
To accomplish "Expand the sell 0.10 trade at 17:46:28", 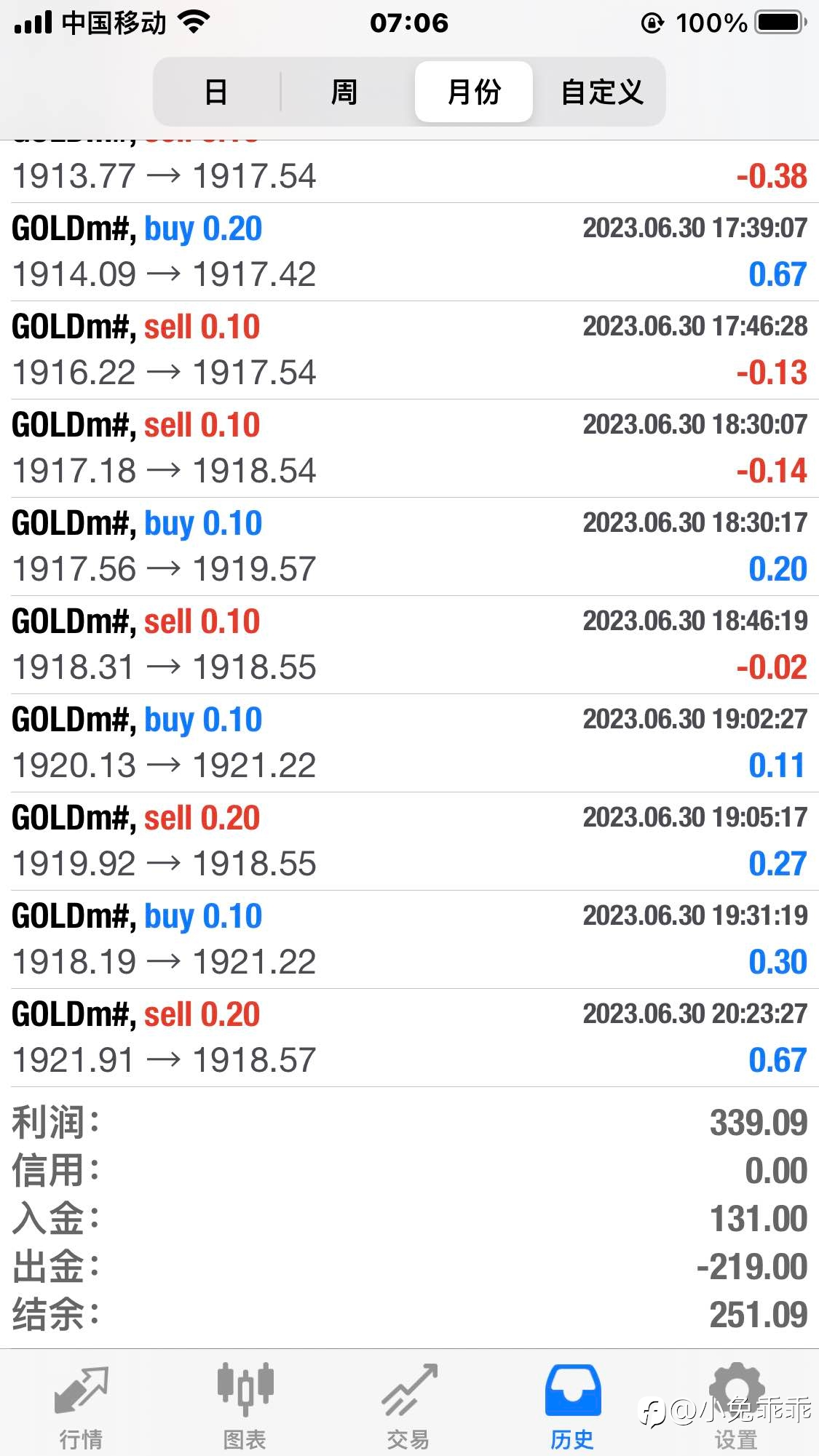I will 409,350.
